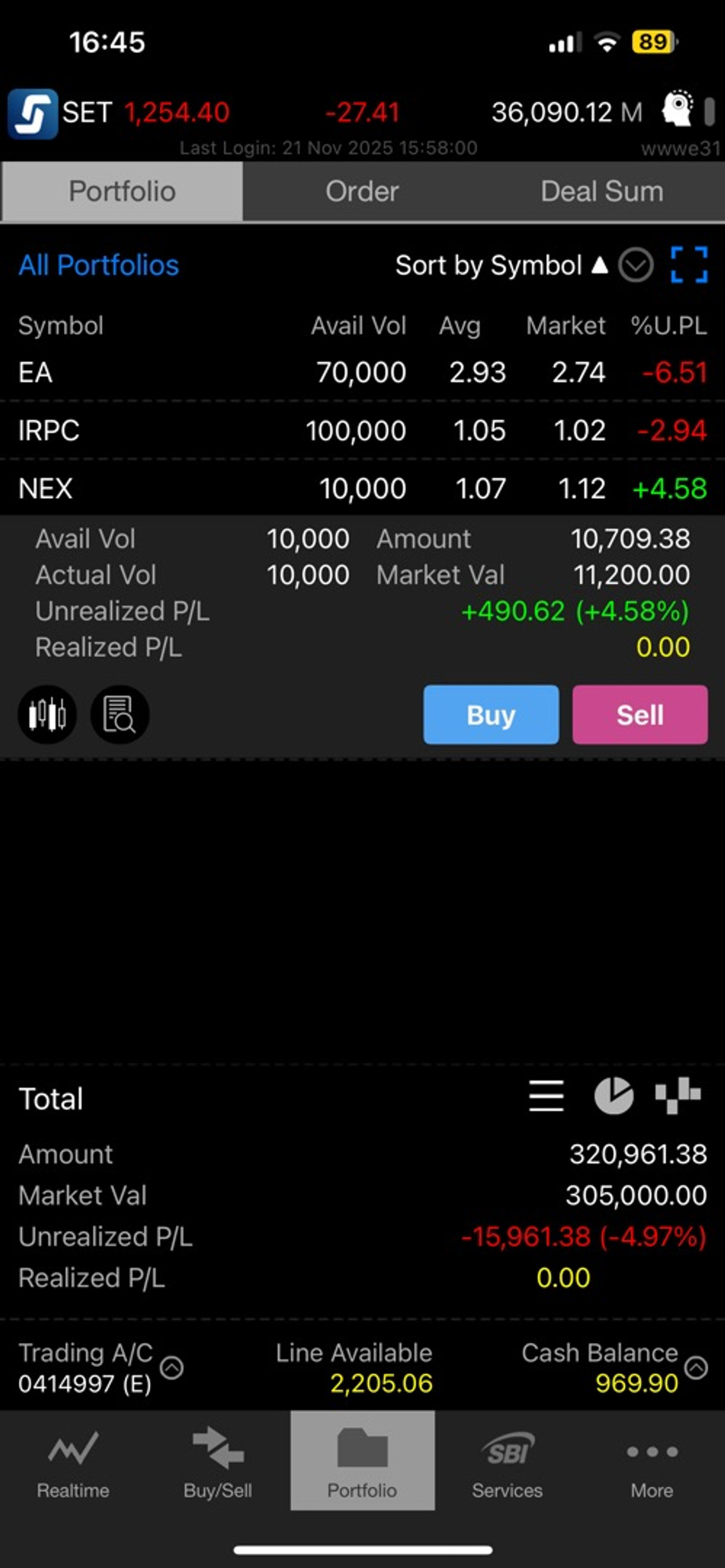Open the portfolio heatmap blocks view

tap(678, 1096)
